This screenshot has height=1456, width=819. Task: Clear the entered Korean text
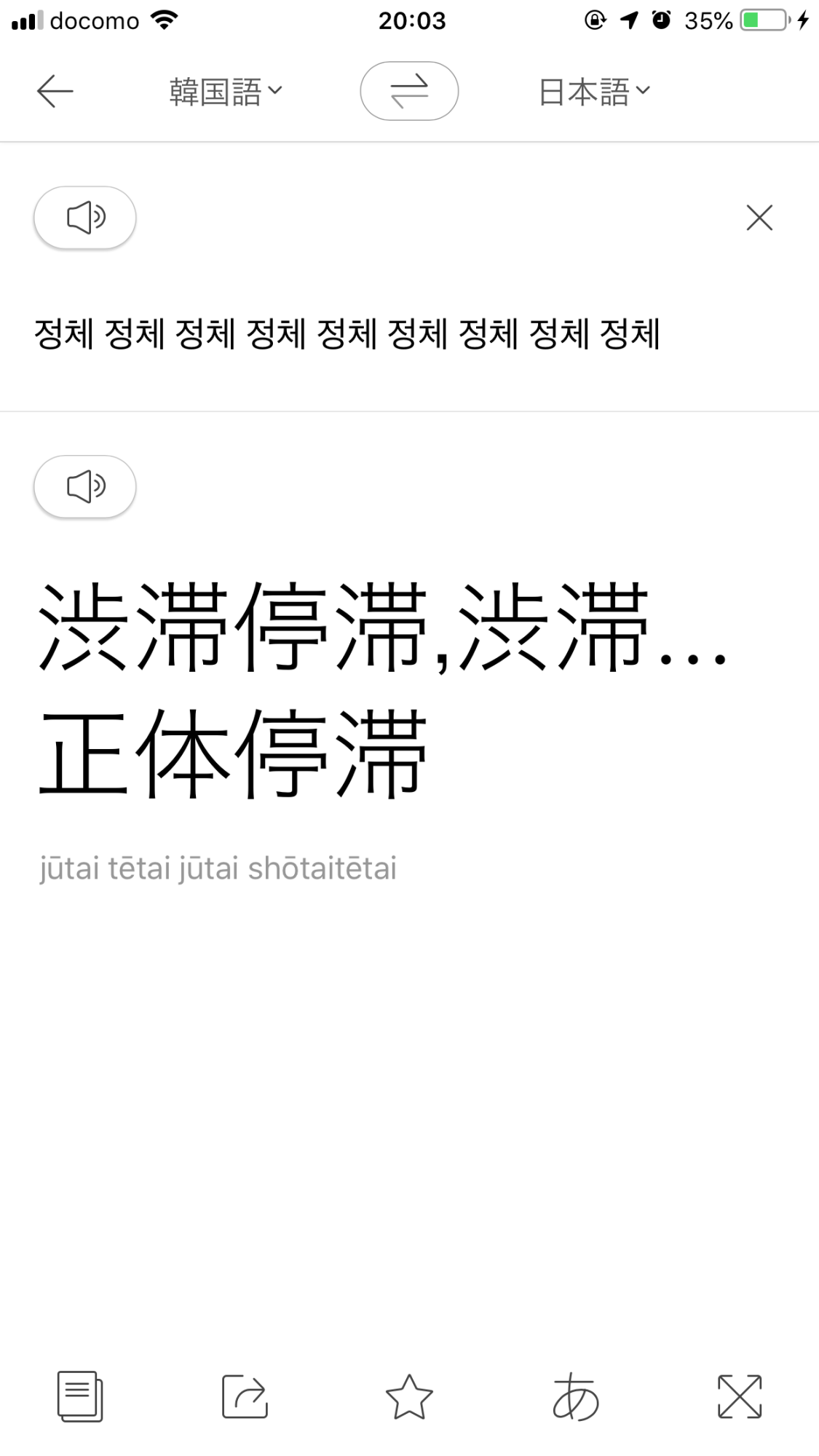(759, 217)
